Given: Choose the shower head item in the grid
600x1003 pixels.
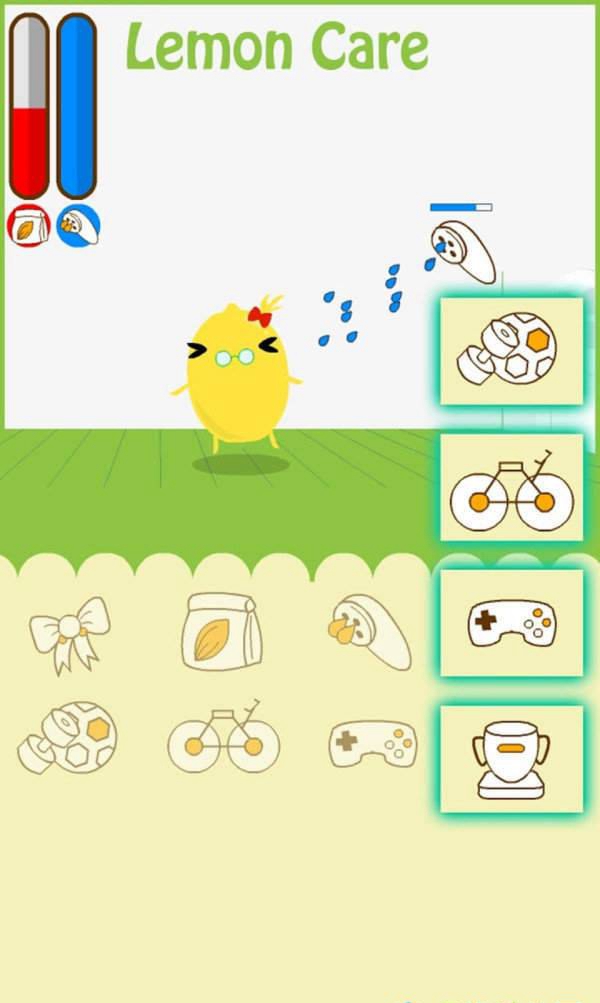Looking at the screenshot, I should coord(369,632).
